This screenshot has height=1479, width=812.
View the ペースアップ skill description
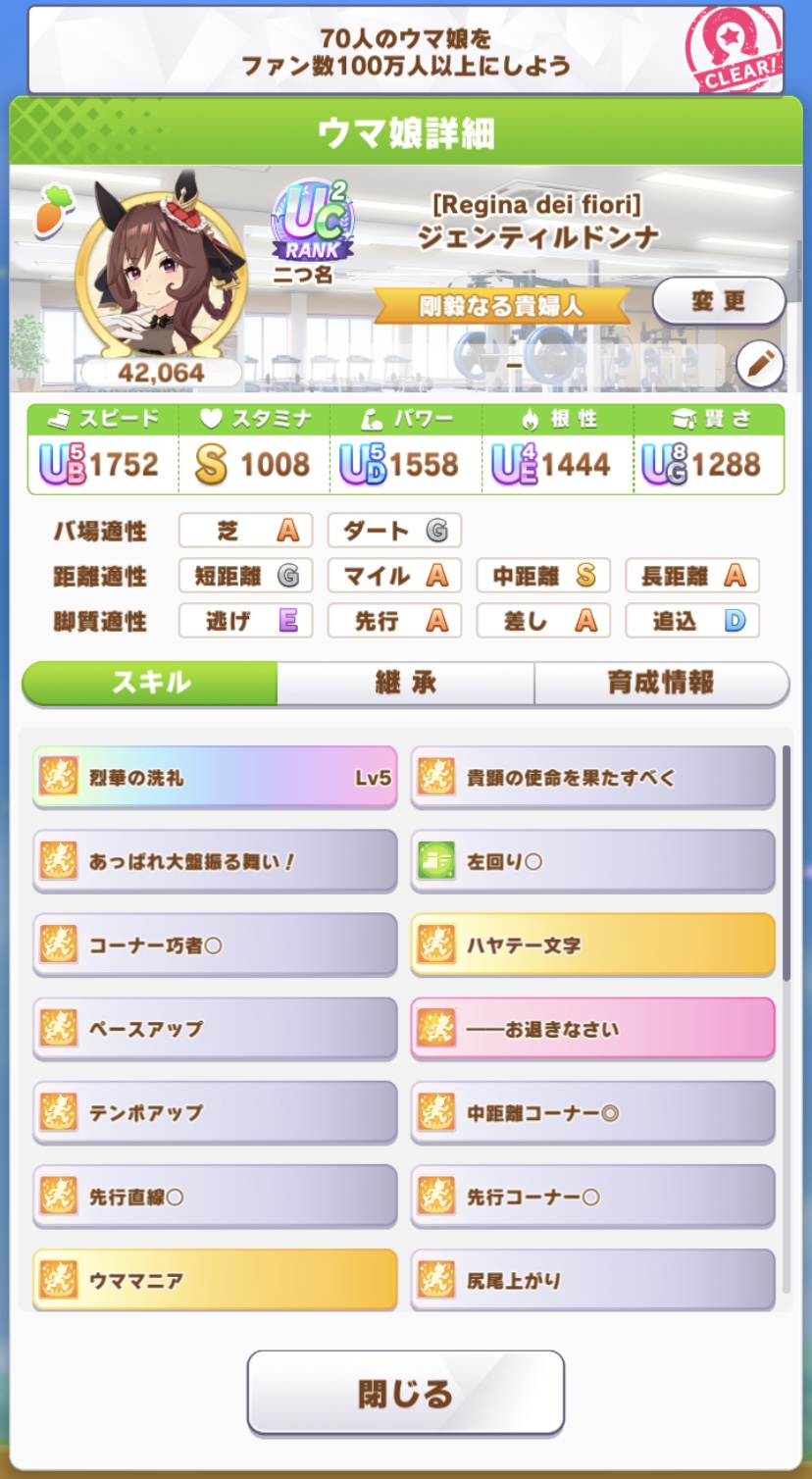click(x=215, y=1029)
